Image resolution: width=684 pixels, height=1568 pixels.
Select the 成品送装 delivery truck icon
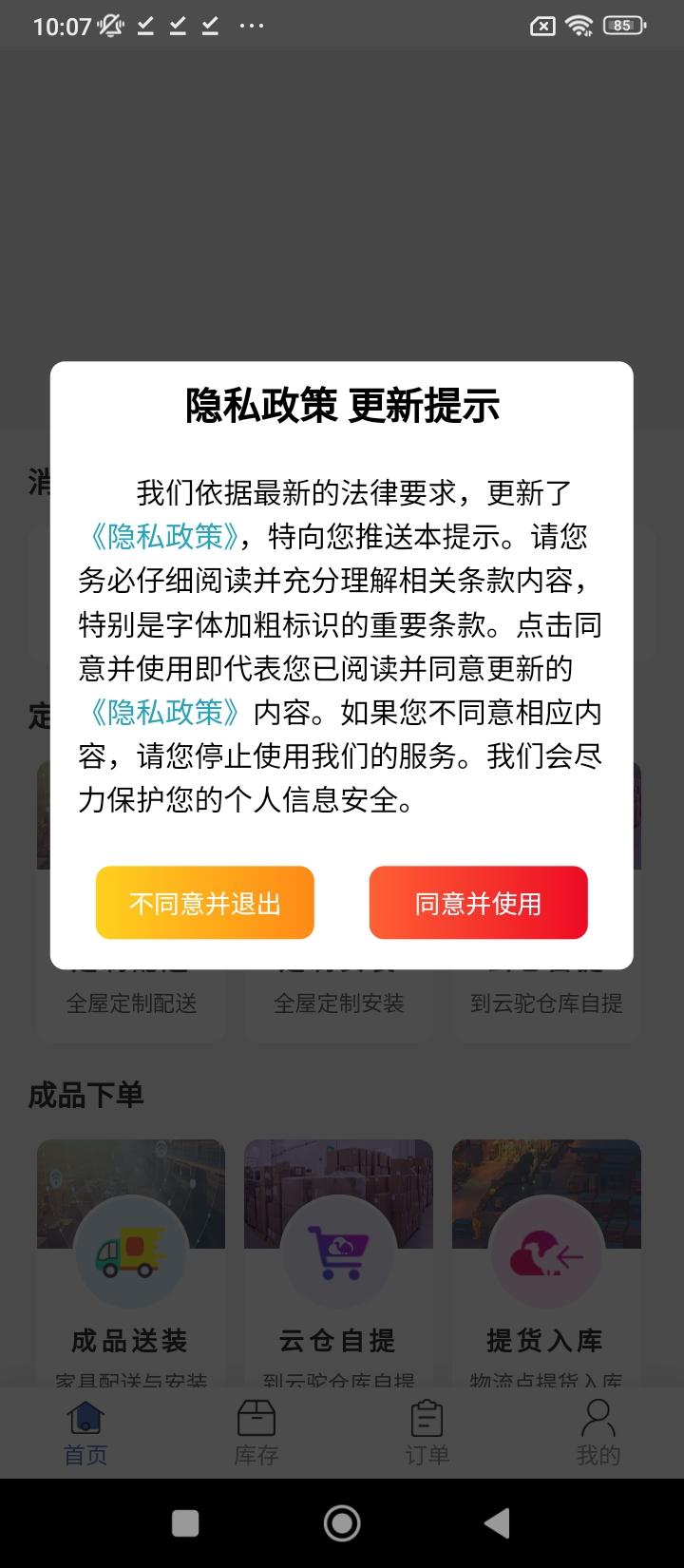[130, 1252]
